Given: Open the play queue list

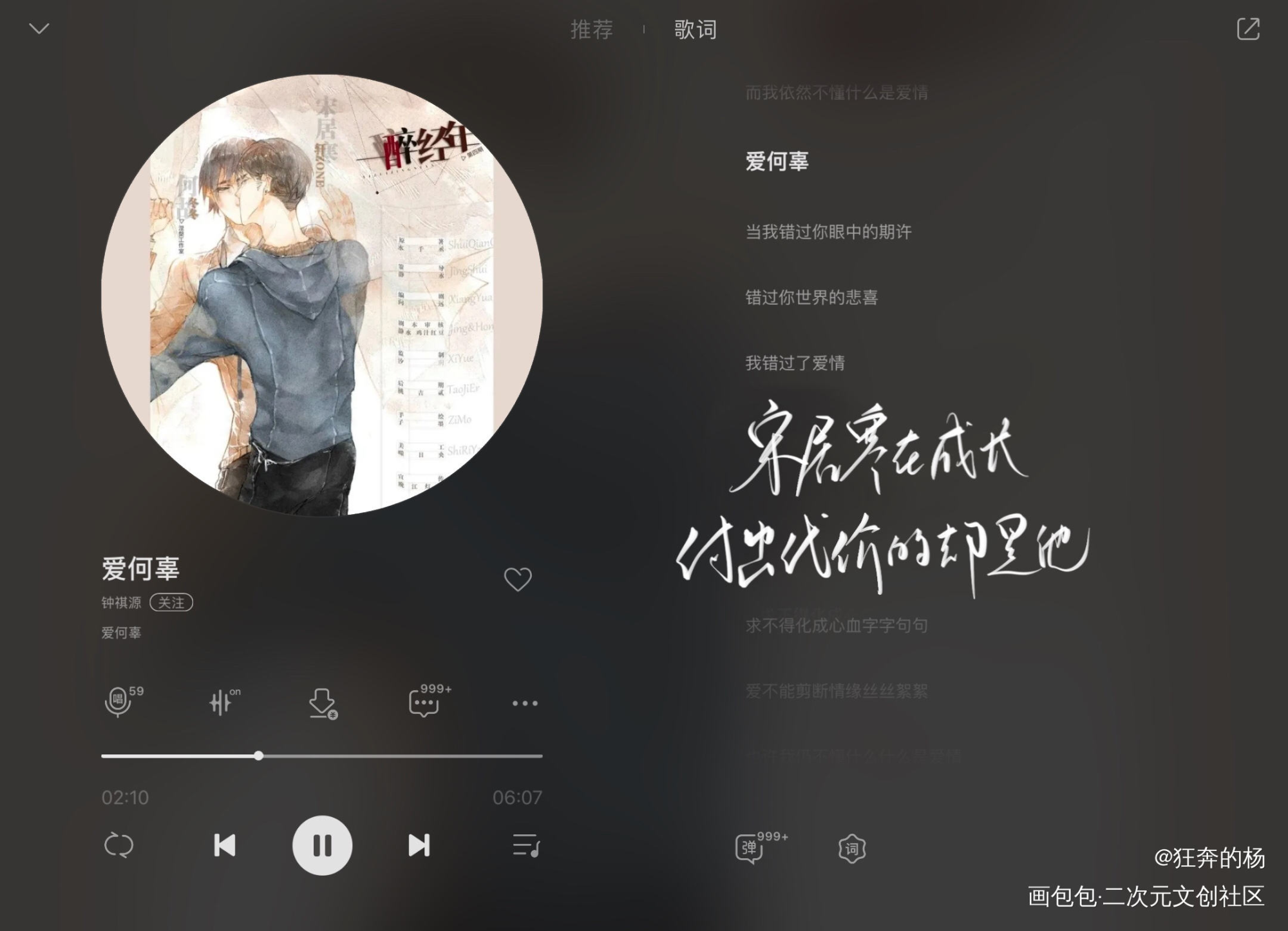Looking at the screenshot, I should click(x=526, y=845).
